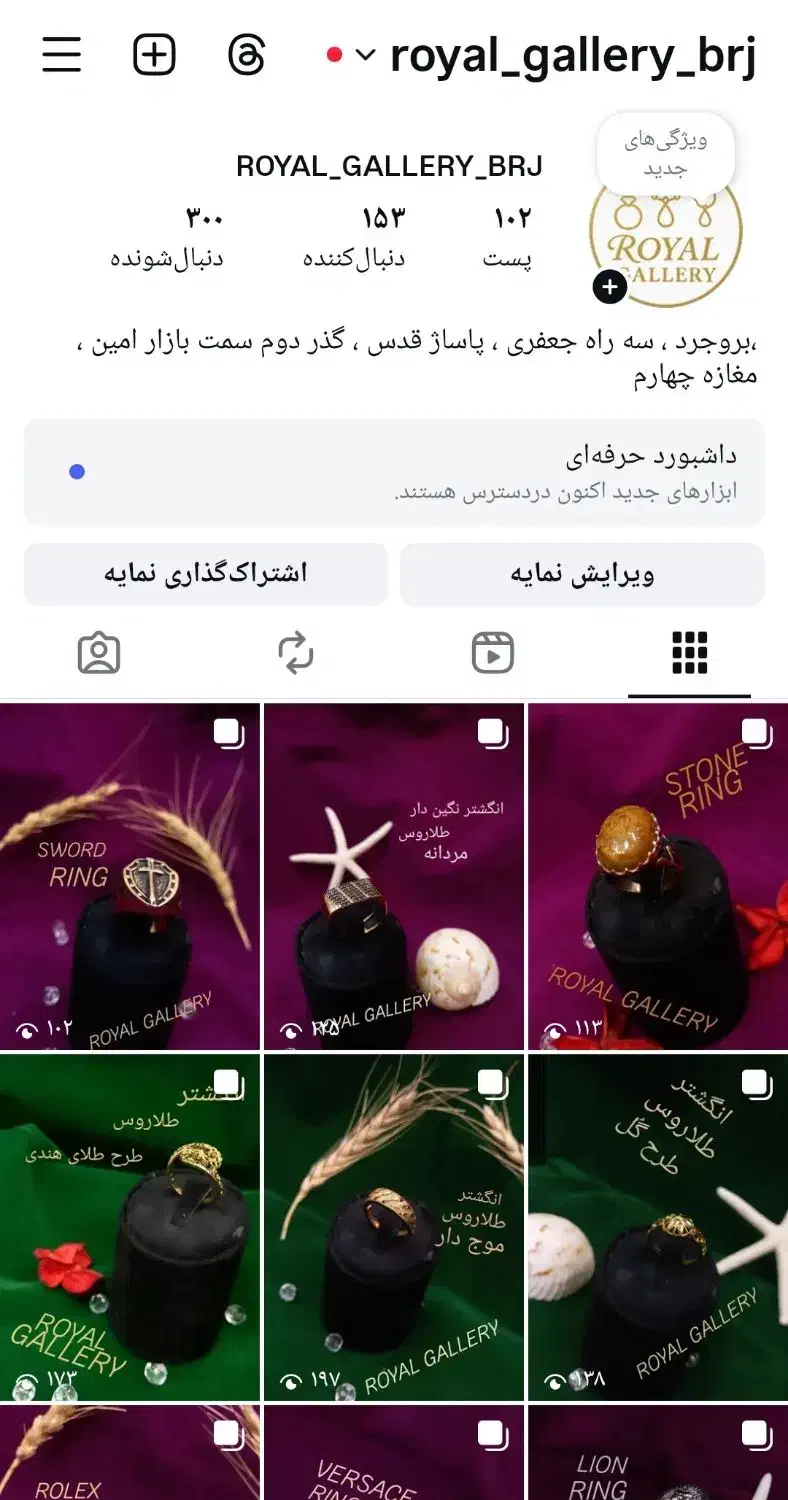This screenshot has width=788, height=1500.
Task: Open the tagged photos tab icon
Action: (98, 652)
